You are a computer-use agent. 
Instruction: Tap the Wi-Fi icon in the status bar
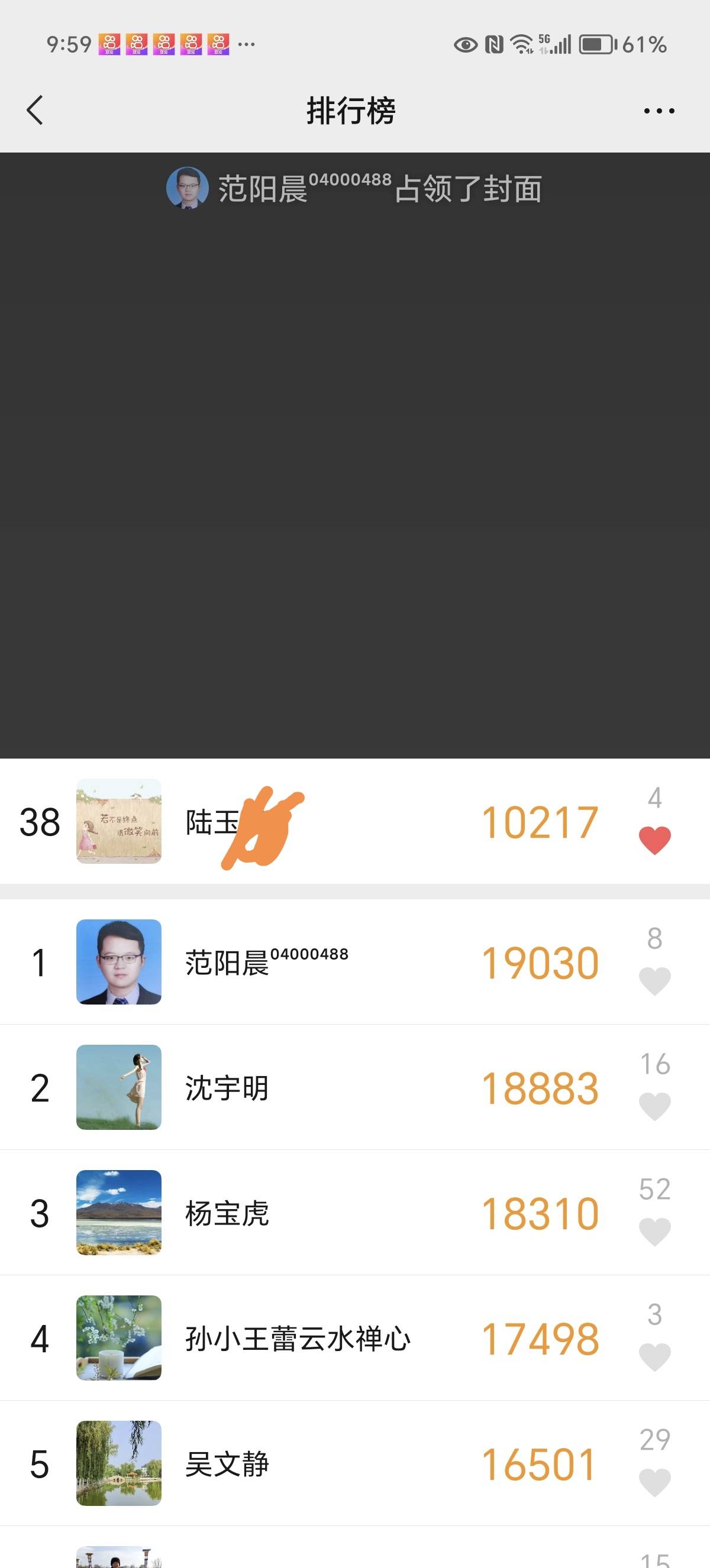pyautogui.click(x=522, y=44)
